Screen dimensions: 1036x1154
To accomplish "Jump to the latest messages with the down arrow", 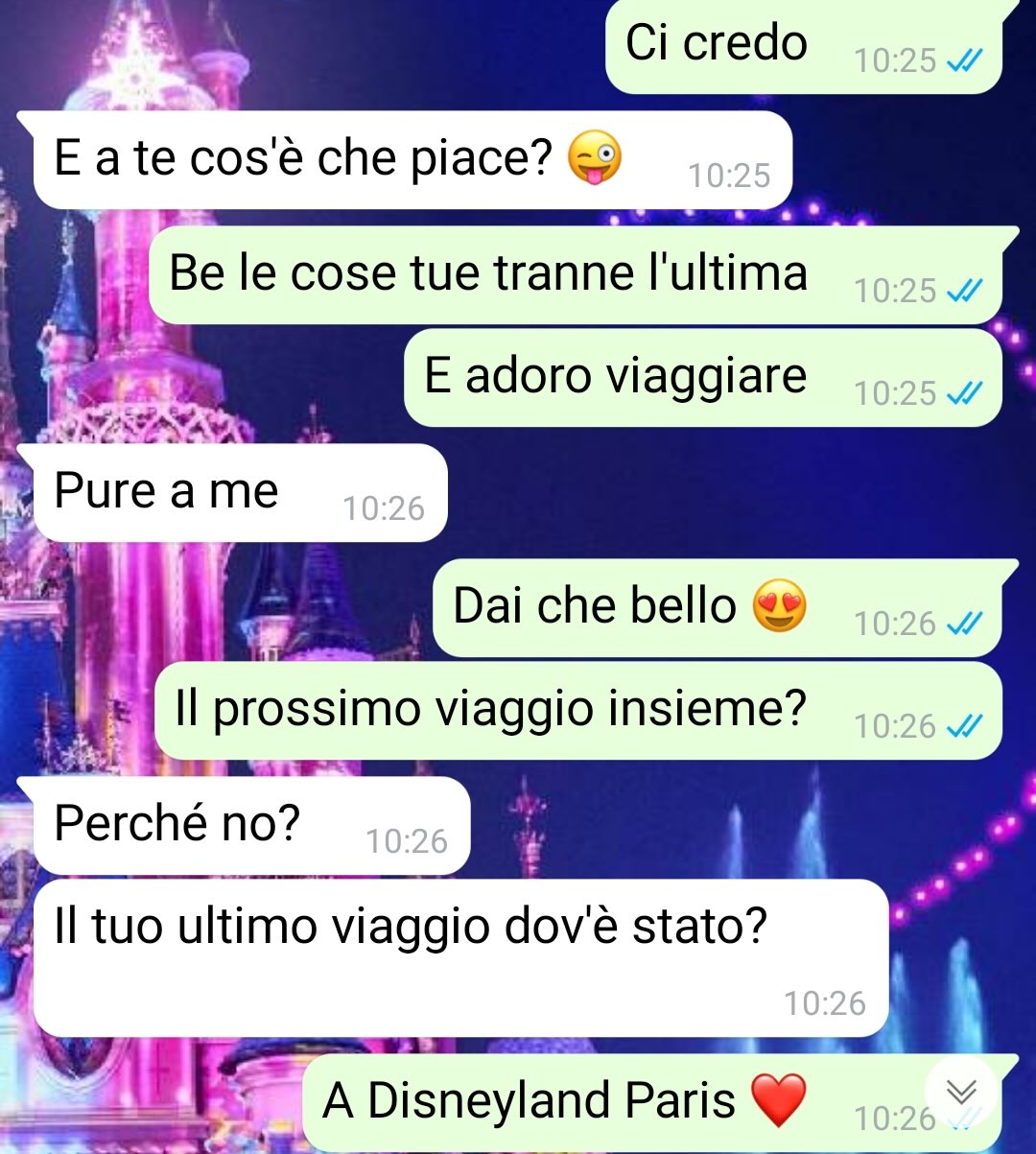I will tap(961, 1092).
